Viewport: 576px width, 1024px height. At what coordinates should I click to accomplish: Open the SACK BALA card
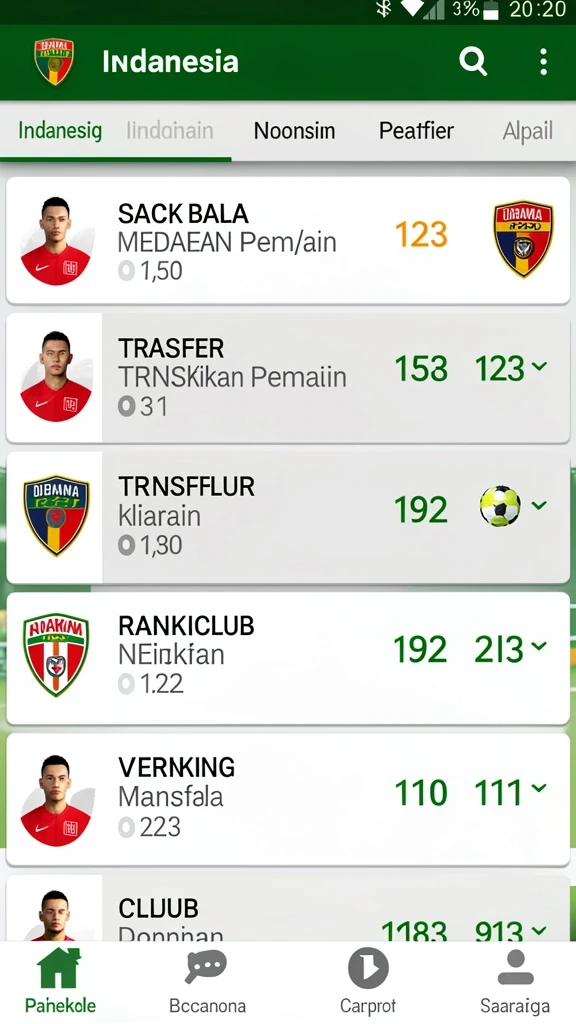[288, 240]
